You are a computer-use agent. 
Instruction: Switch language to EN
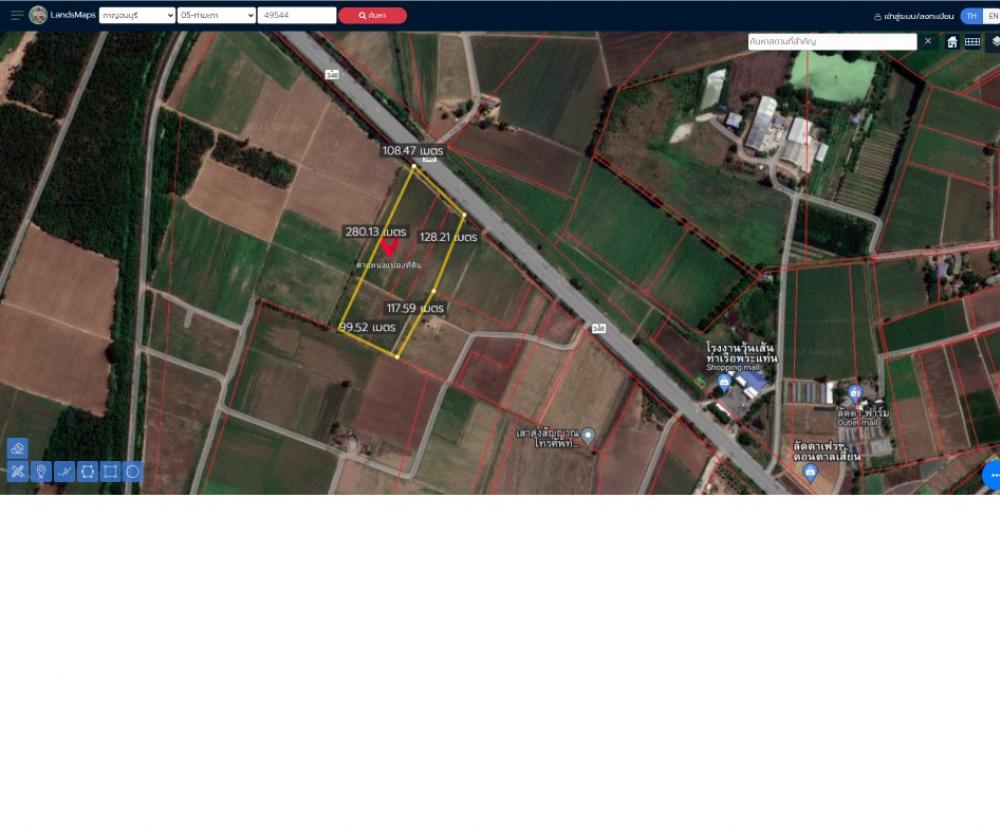point(992,16)
